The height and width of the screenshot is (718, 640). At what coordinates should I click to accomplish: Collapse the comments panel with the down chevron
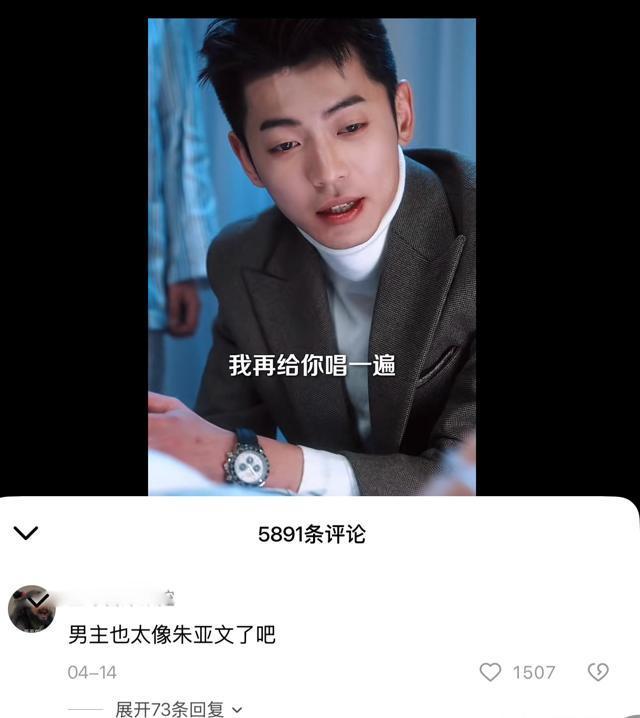pos(26,533)
